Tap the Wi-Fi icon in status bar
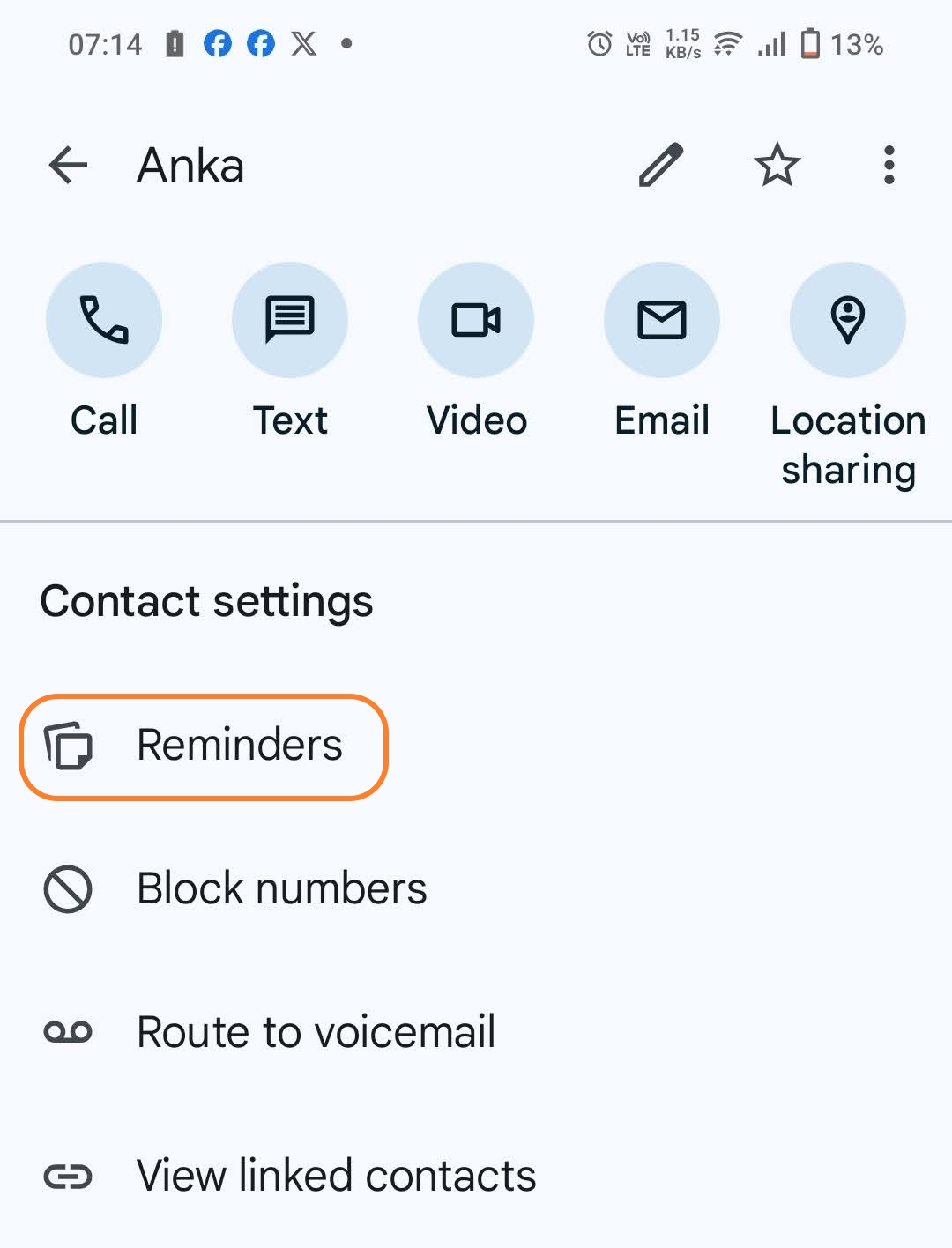952x1248 pixels. (728, 44)
